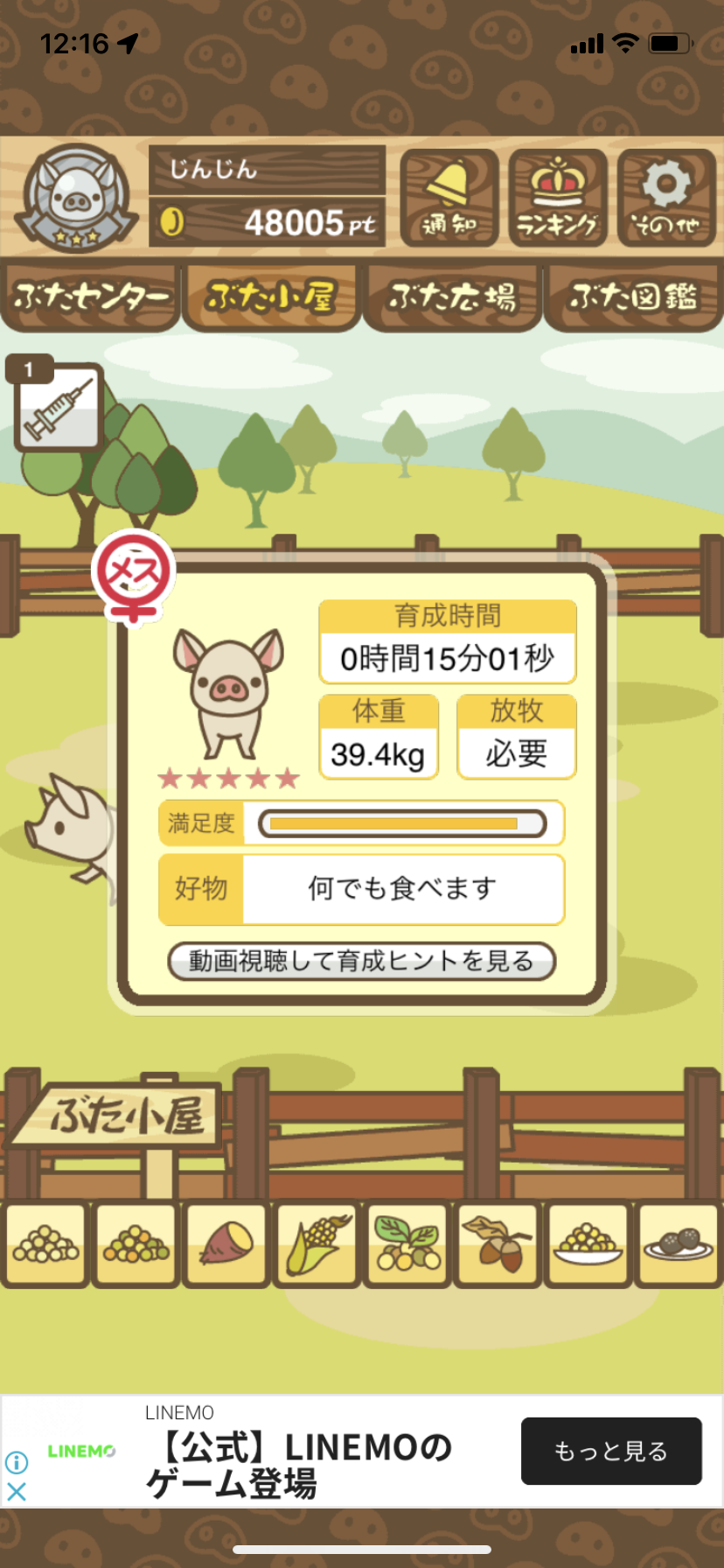
Task: Feed the pig sweet potato
Action: pos(226,1243)
